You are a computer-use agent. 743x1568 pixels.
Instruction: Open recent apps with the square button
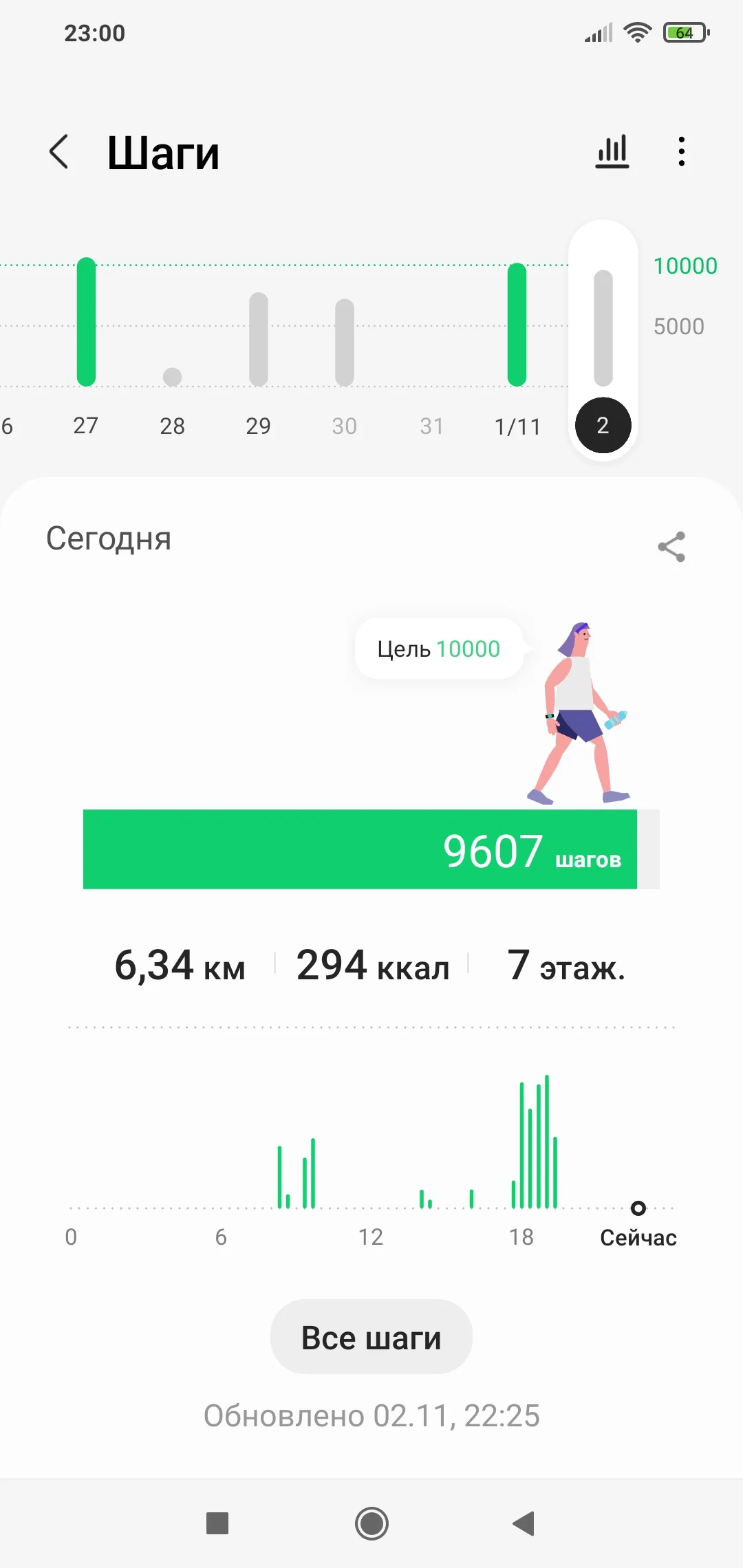pos(217,1523)
